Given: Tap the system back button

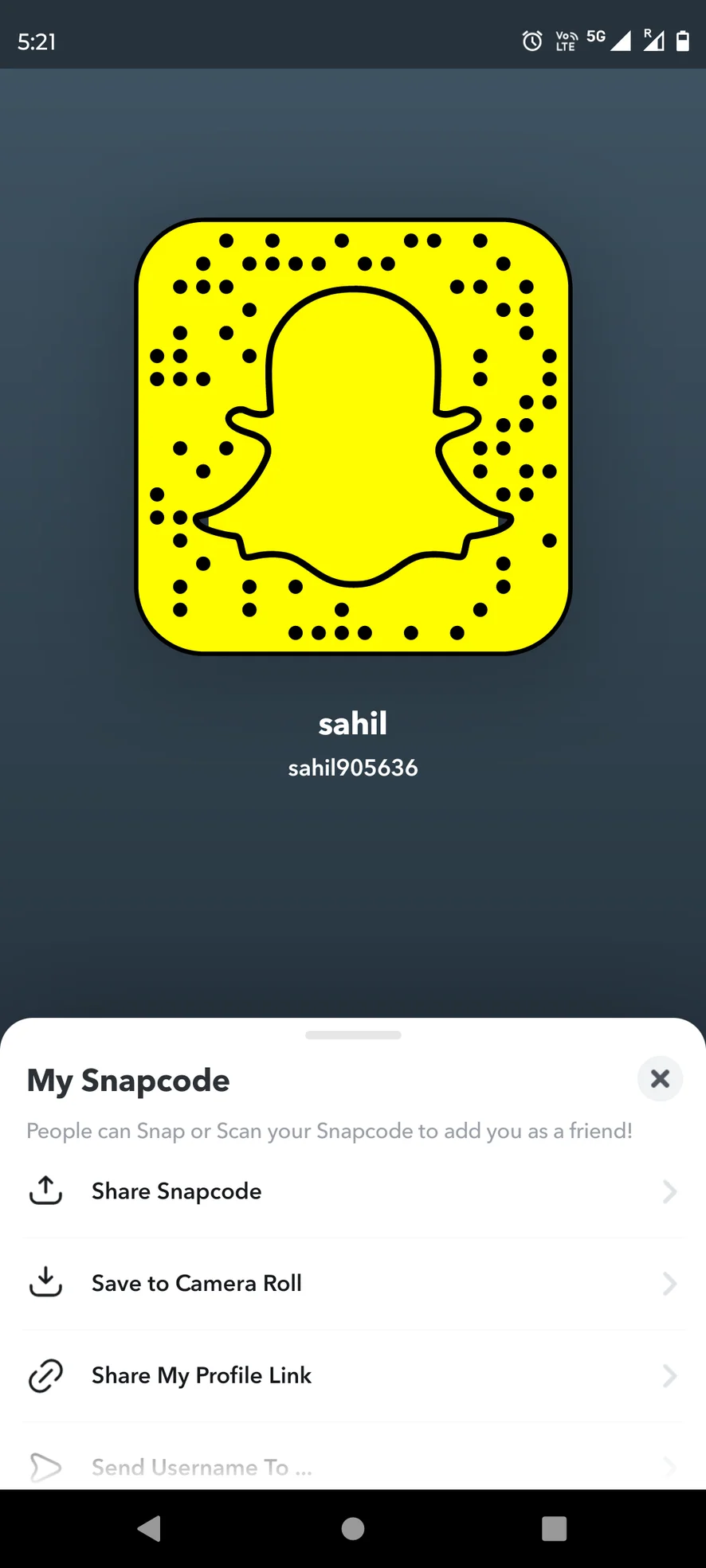Looking at the screenshot, I should (x=150, y=1529).
